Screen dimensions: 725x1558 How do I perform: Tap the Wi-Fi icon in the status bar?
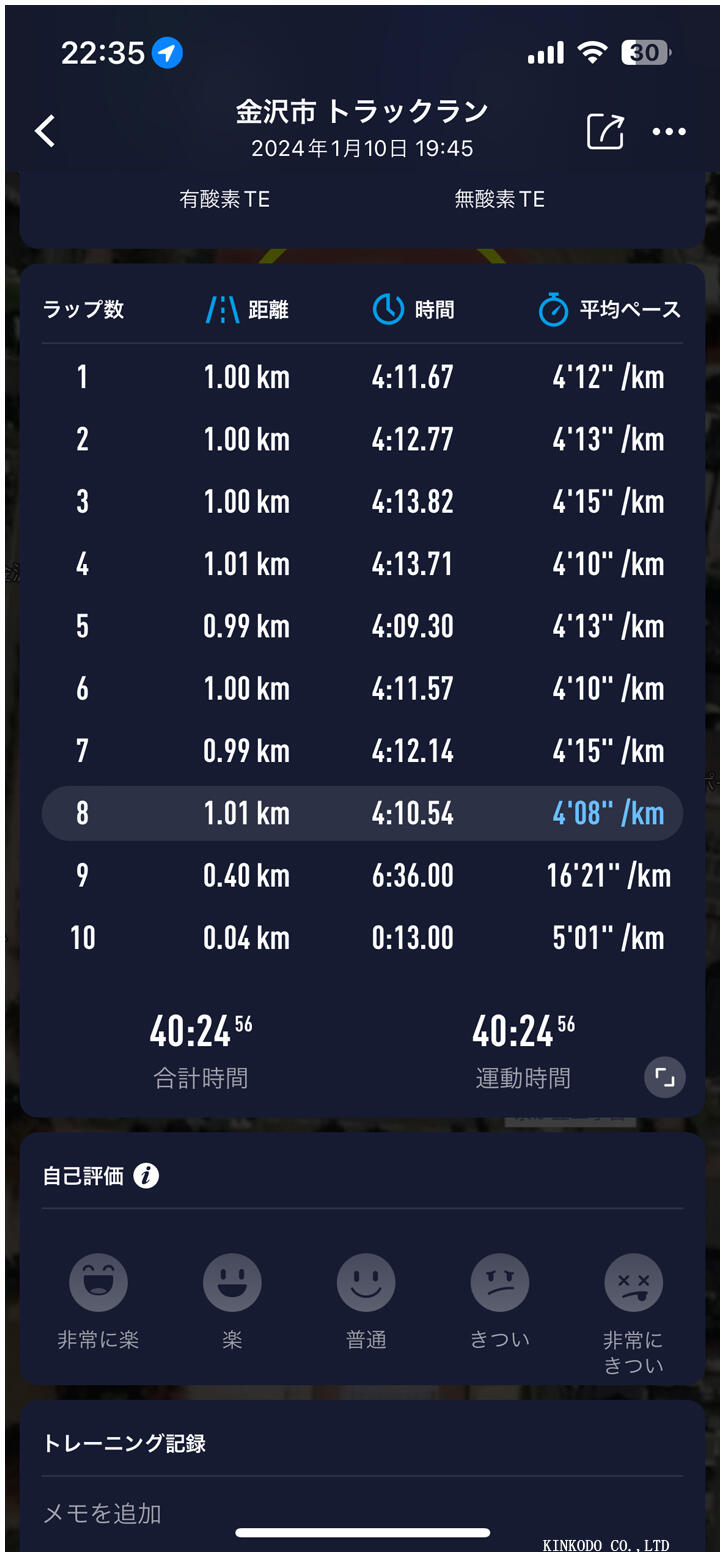point(592,52)
